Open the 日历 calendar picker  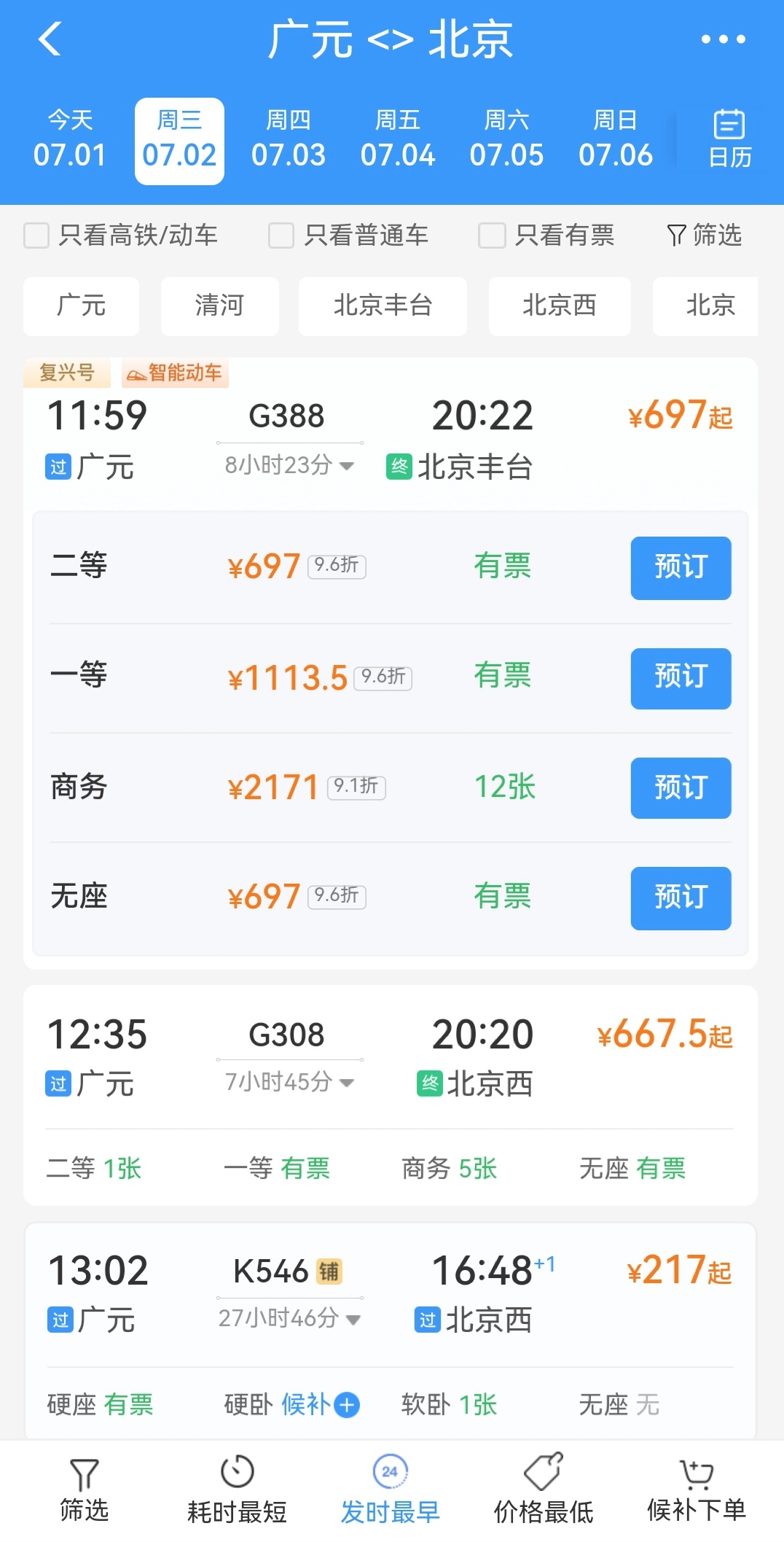click(x=729, y=140)
